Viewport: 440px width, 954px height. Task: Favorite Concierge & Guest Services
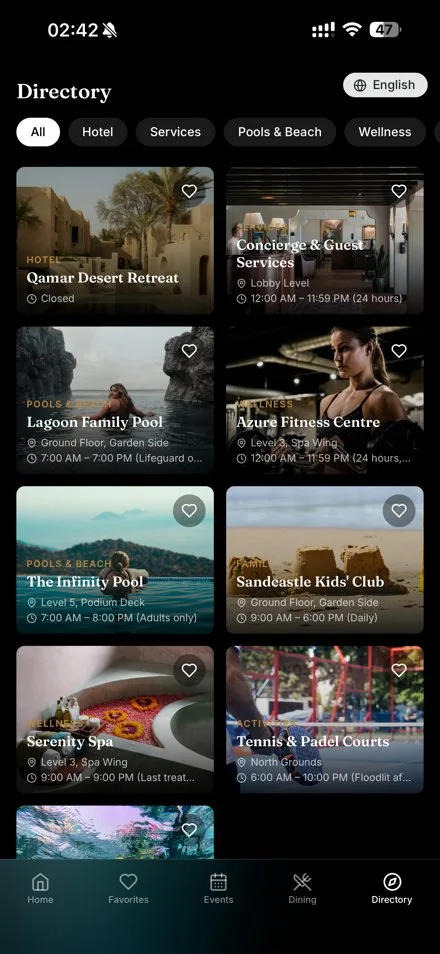pos(399,191)
